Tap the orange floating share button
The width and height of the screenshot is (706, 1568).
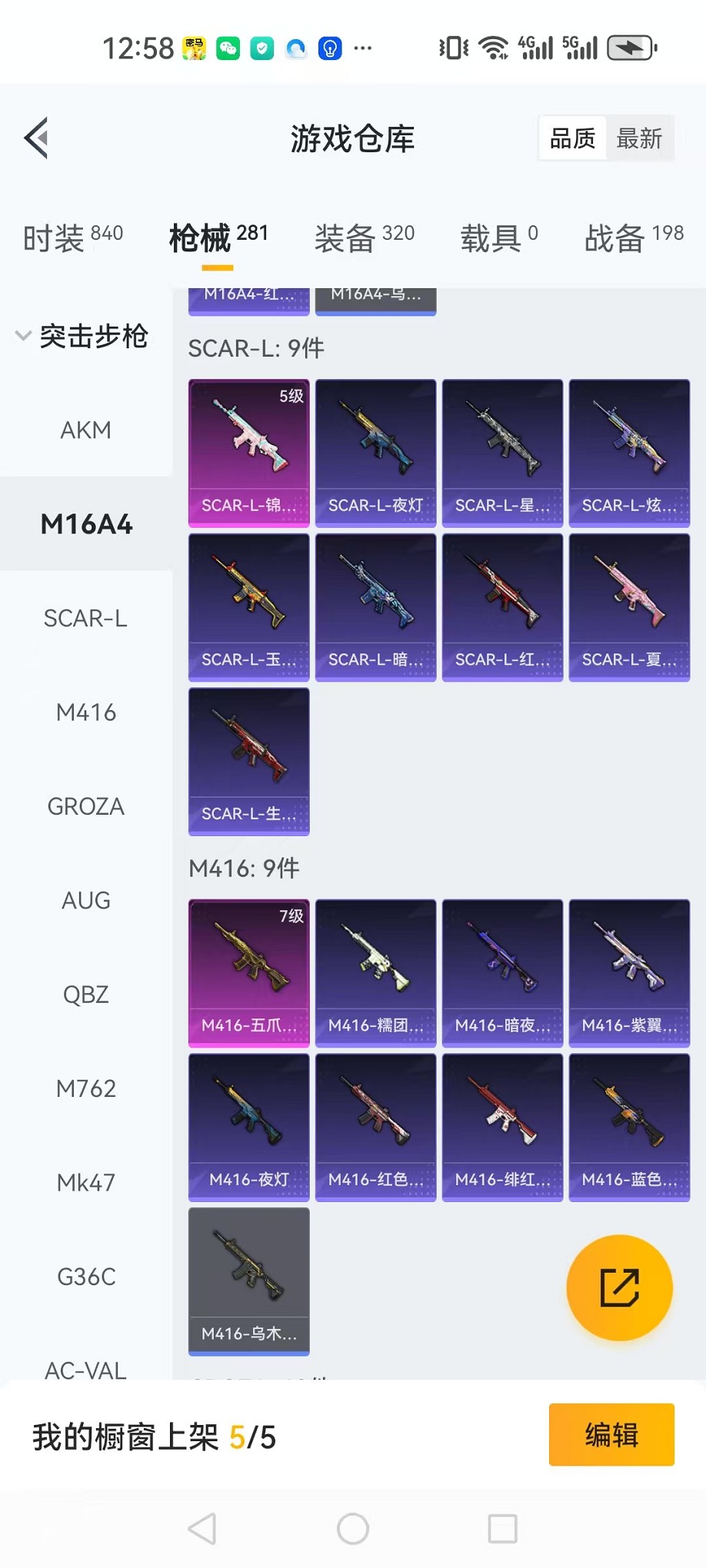click(x=619, y=1287)
